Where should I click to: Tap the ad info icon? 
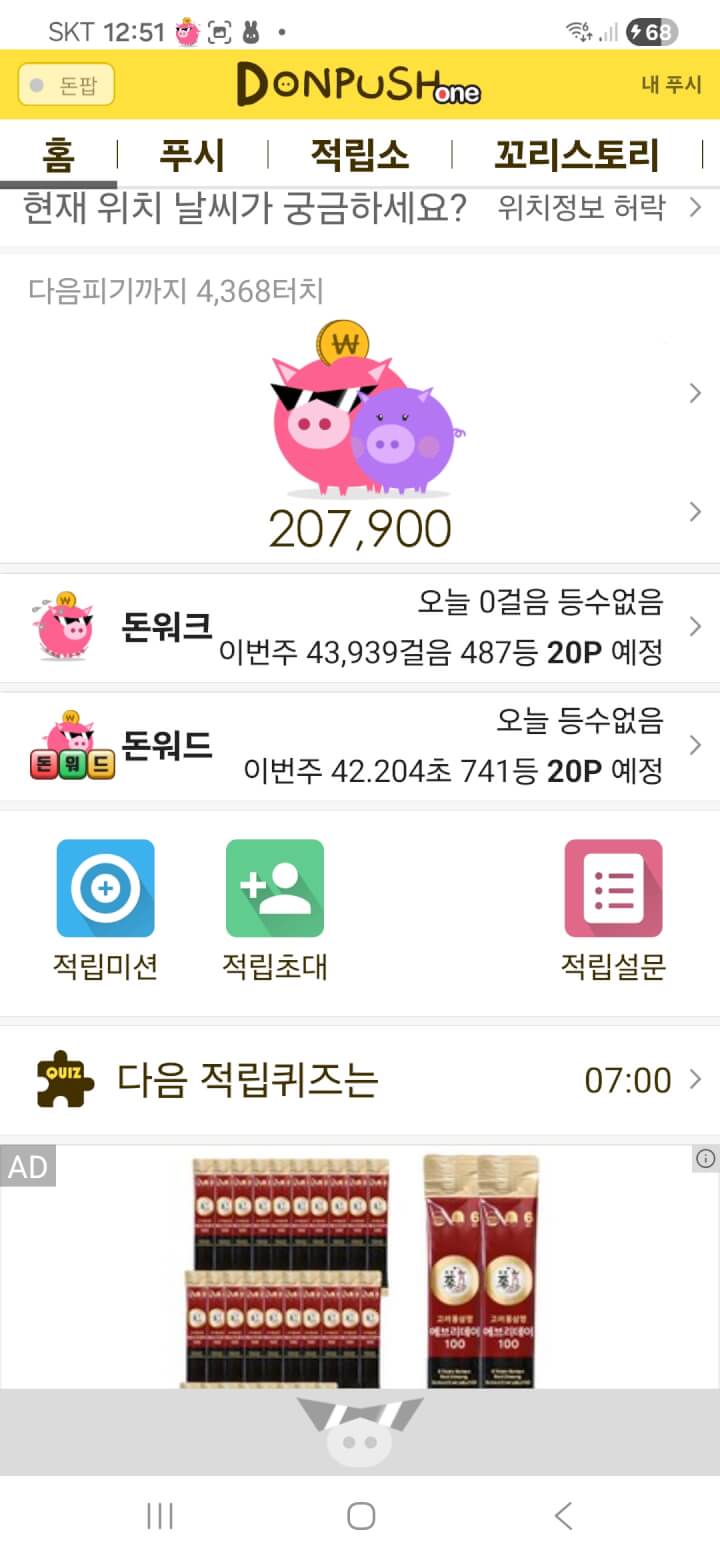(705, 1159)
